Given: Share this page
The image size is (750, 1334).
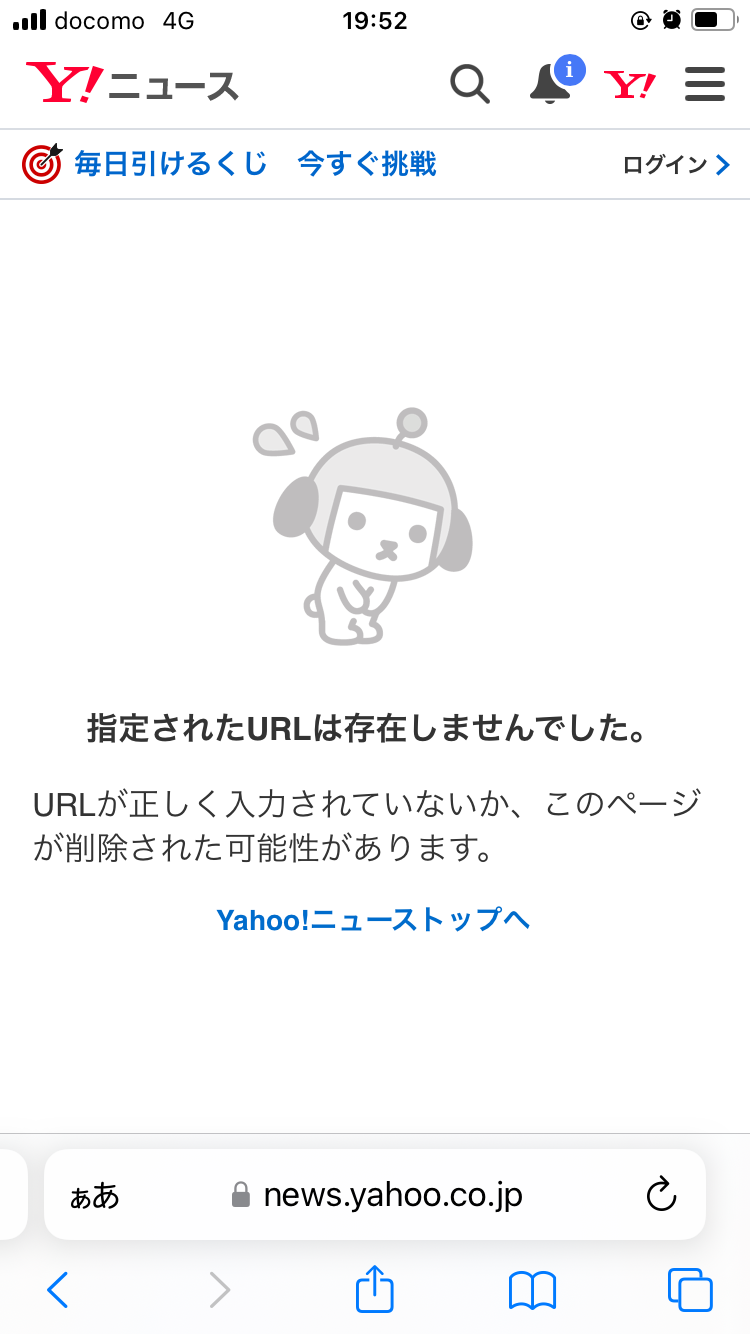Looking at the screenshot, I should point(375,1288).
